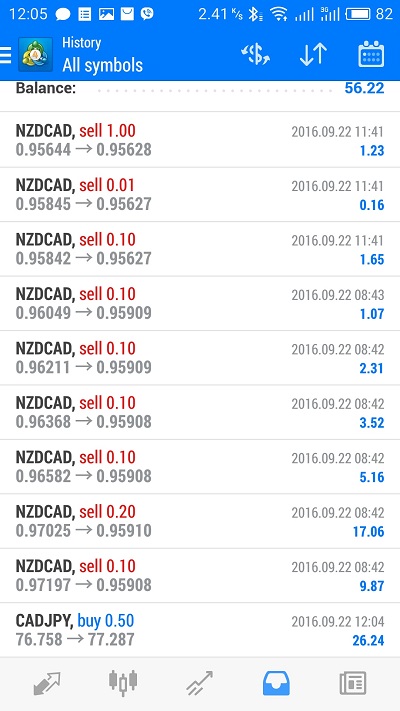This screenshot has height=711, width=400.
Task: Switch to the Trade tab
Action: pos(200,683)
